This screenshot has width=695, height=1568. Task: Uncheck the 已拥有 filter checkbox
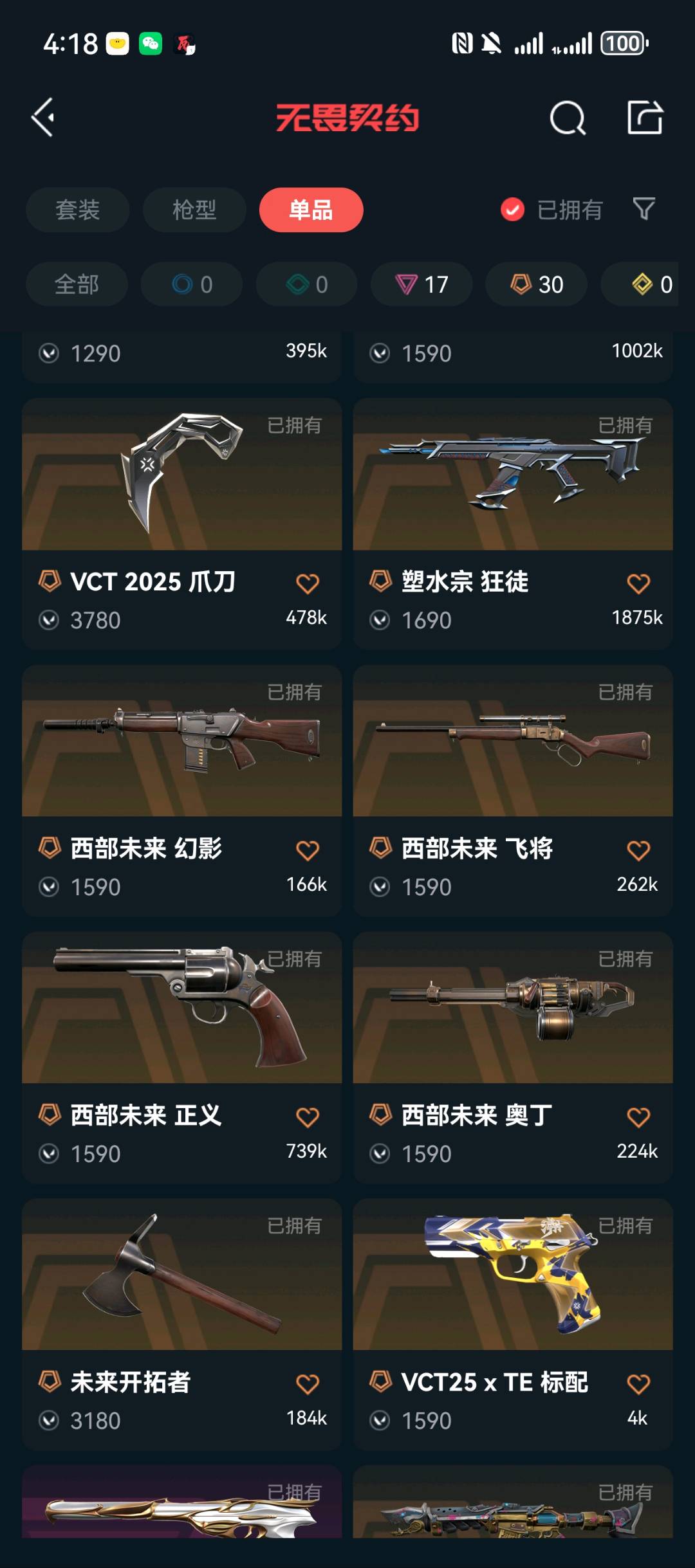point(513,210)
